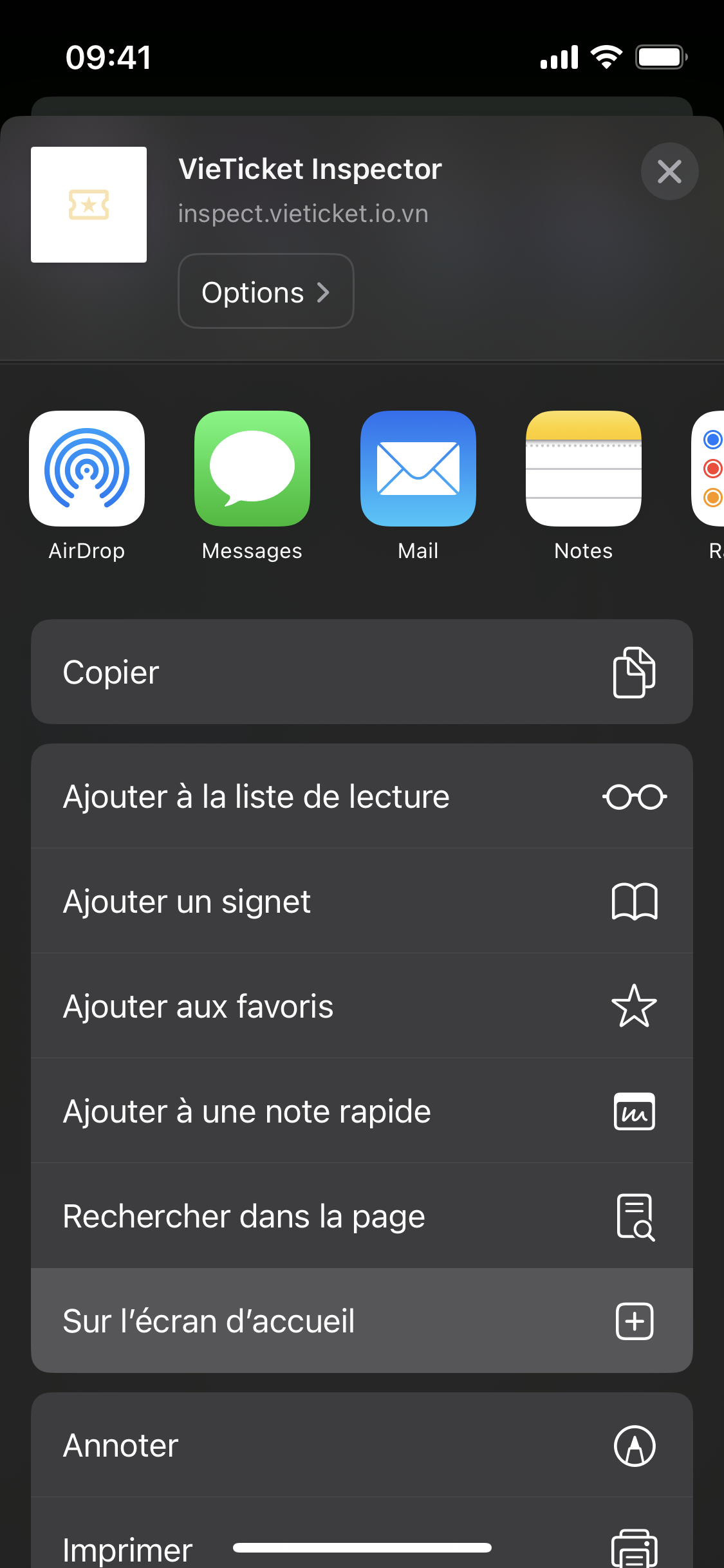
Task: Share the page through Messages
Action: click(252, 469)
